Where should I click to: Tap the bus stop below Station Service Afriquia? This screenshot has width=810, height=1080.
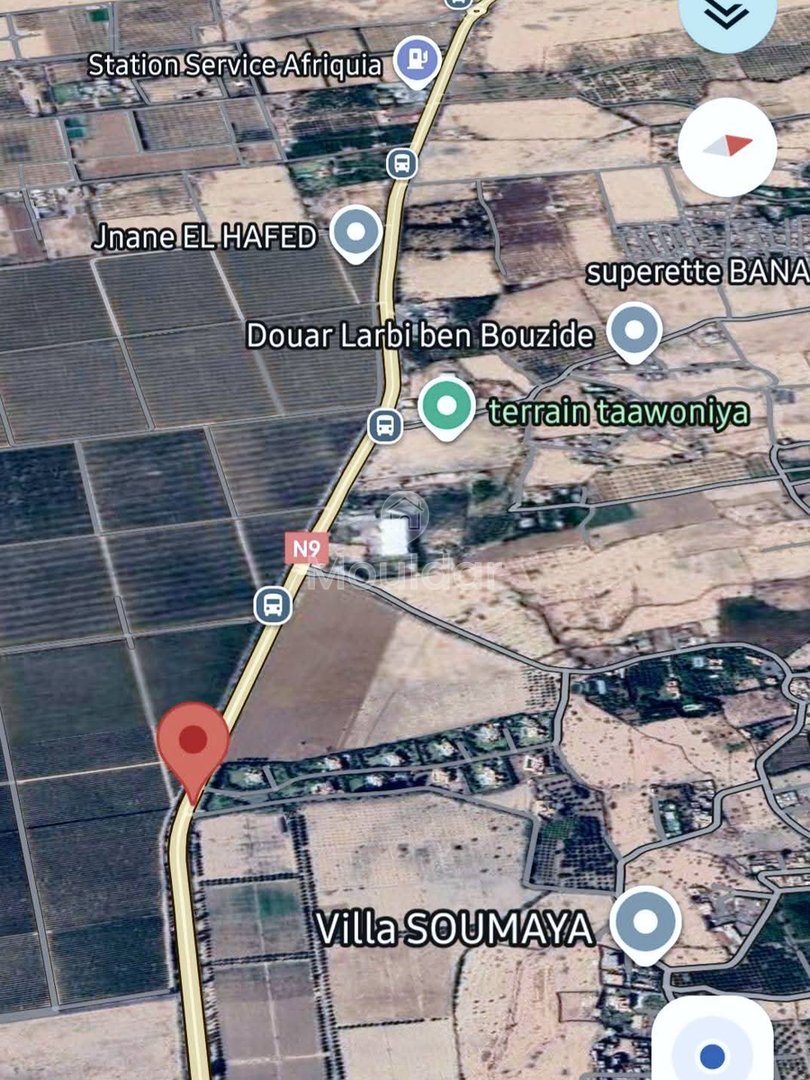click(x=401, y=163)
